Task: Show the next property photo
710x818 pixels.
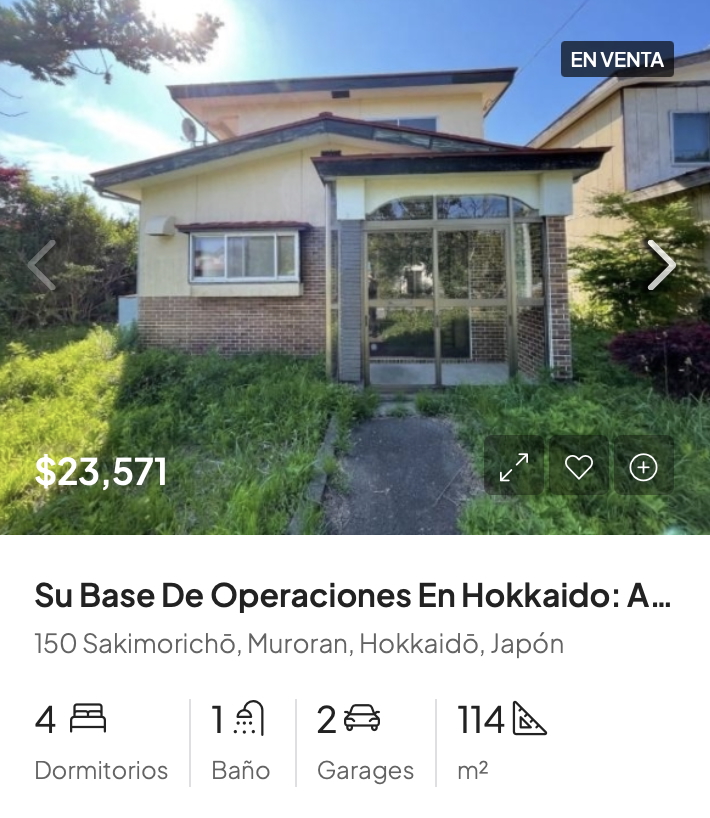Action: coord(661,265)
